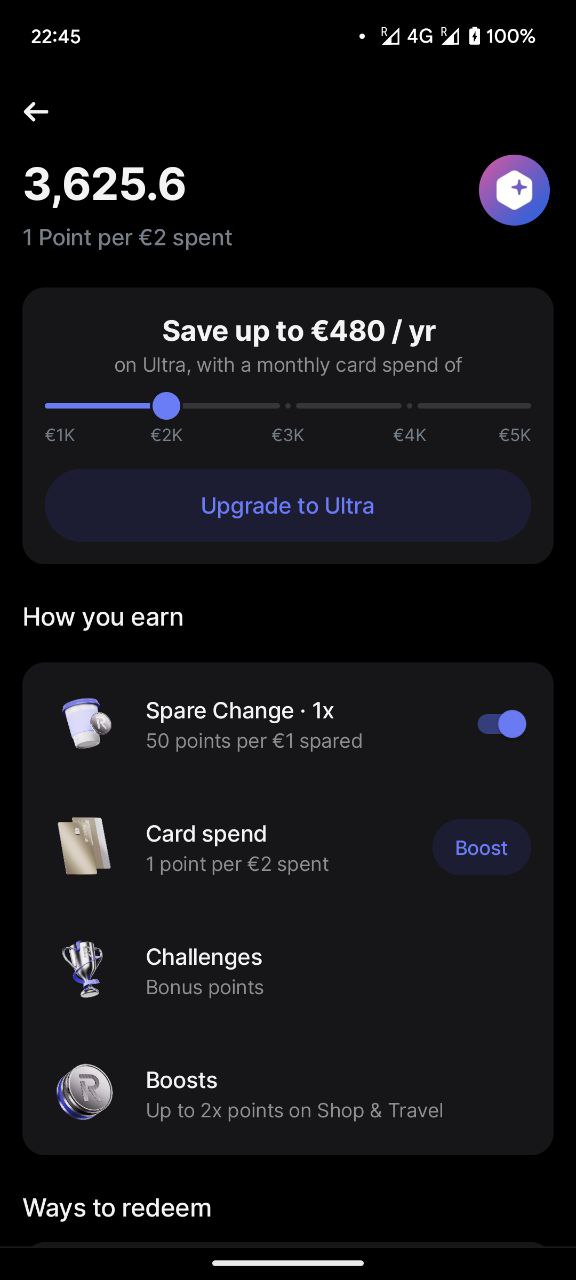Screen dimensions: 576x1280
Task: Open the Boosts row
Action: pyautogui.click(x=288, y=1094)
